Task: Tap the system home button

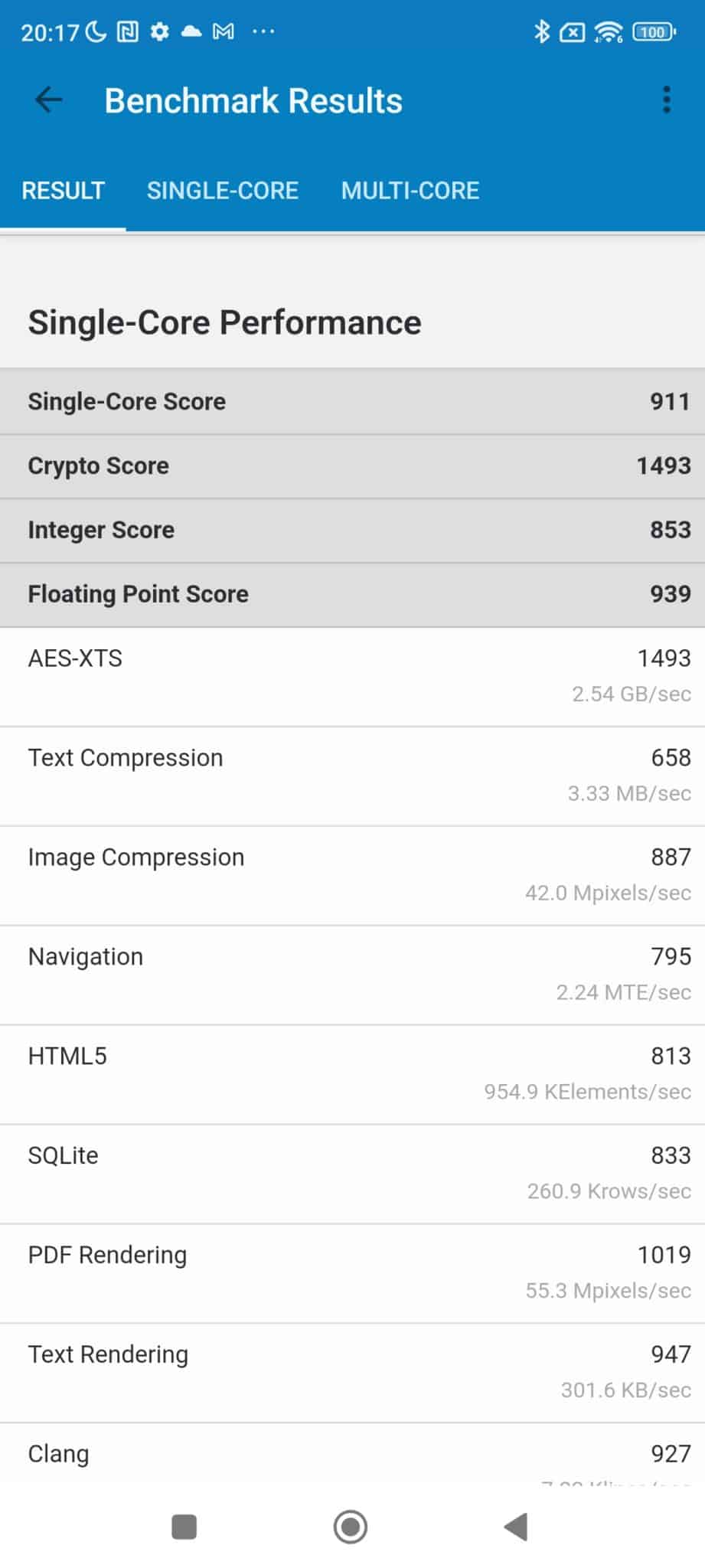Action: (351, 1526)
